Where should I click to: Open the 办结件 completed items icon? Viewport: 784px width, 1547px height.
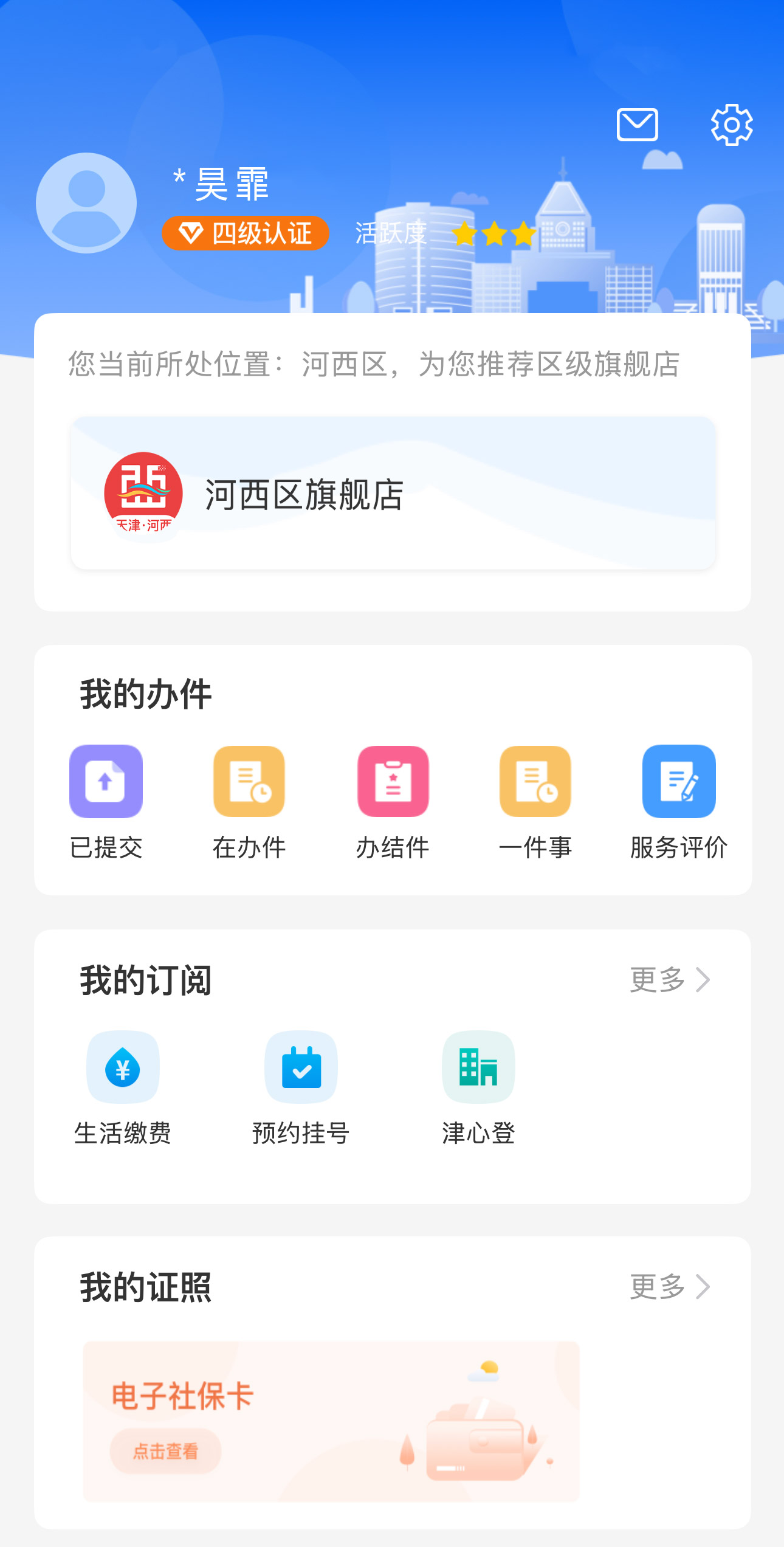(x=392, y=782)
